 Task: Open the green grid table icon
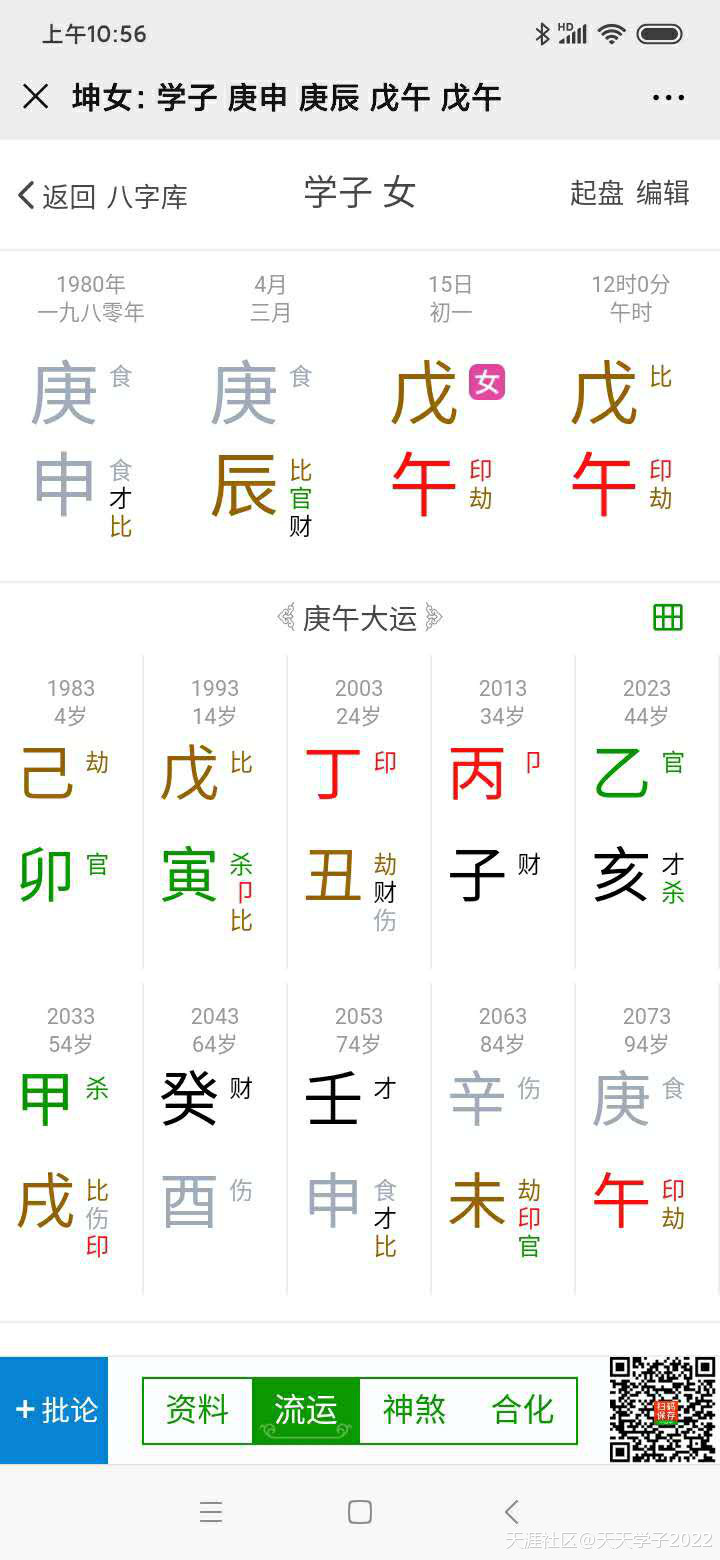[x=668, y=618]
